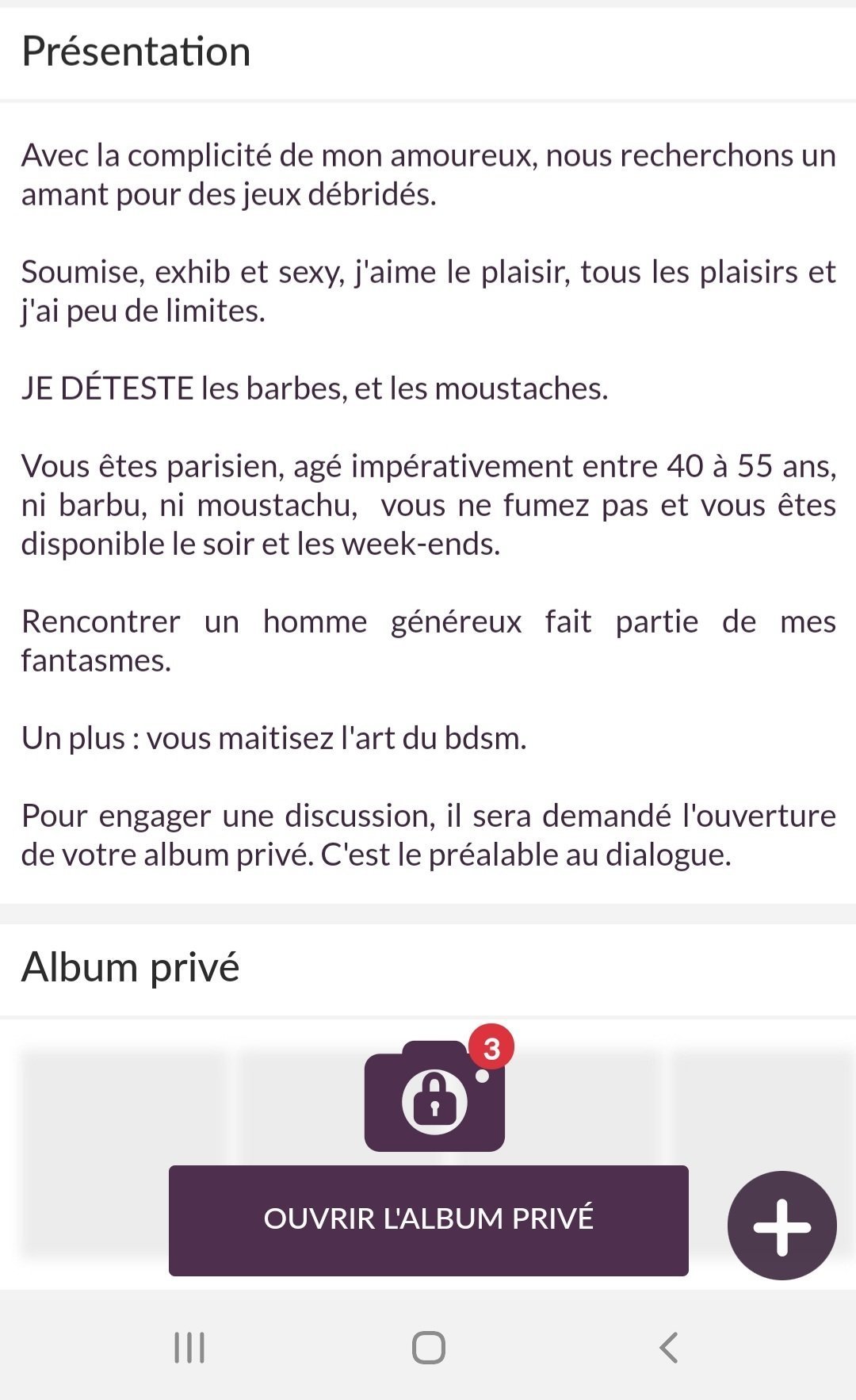Open the recent apps view
This screenshot has width=856, height=1400.
click(x=189, y=1347)
